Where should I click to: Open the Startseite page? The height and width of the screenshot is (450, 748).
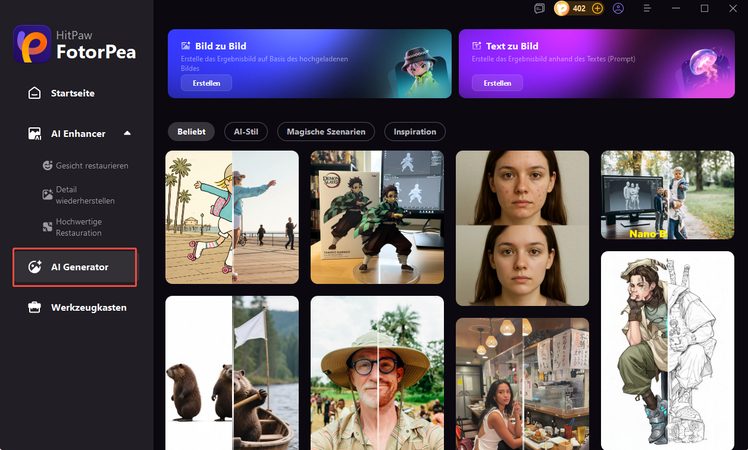coord(72,93)
